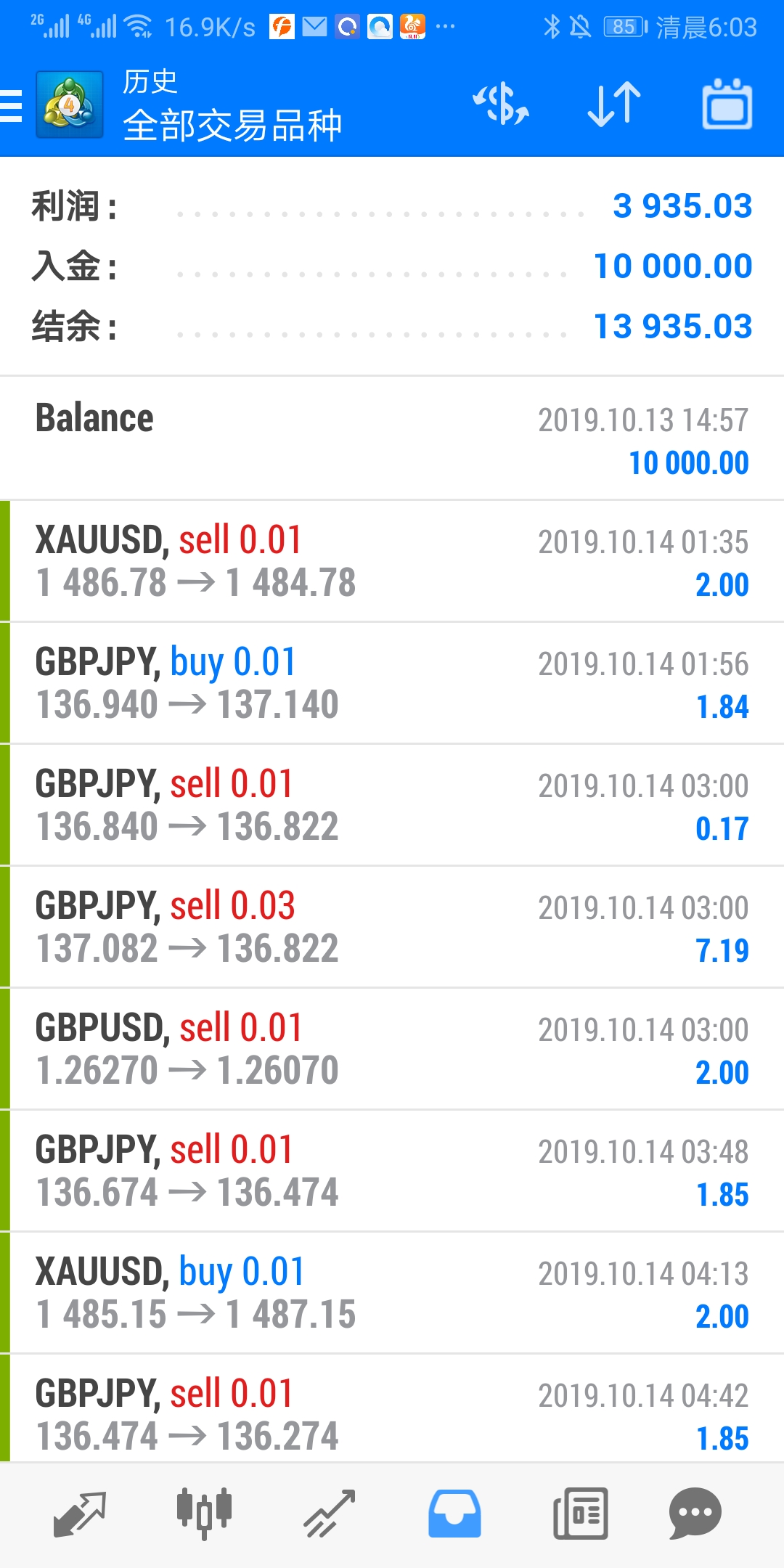Open the Balance 10 000.00 entry
This screenshot has width=784, height=1568.
tap(392, 438)
